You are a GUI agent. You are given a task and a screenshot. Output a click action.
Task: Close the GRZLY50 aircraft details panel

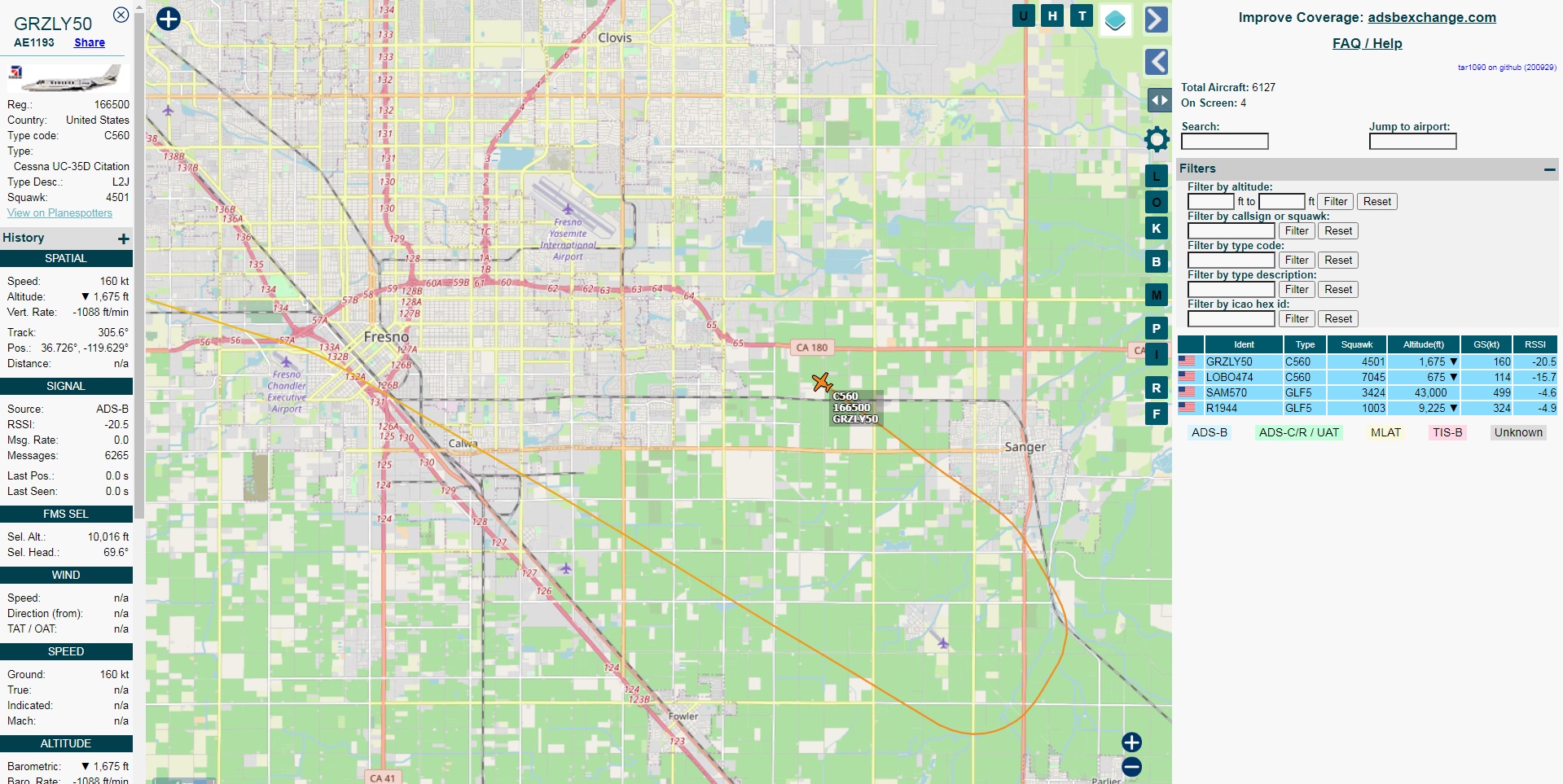121,15
